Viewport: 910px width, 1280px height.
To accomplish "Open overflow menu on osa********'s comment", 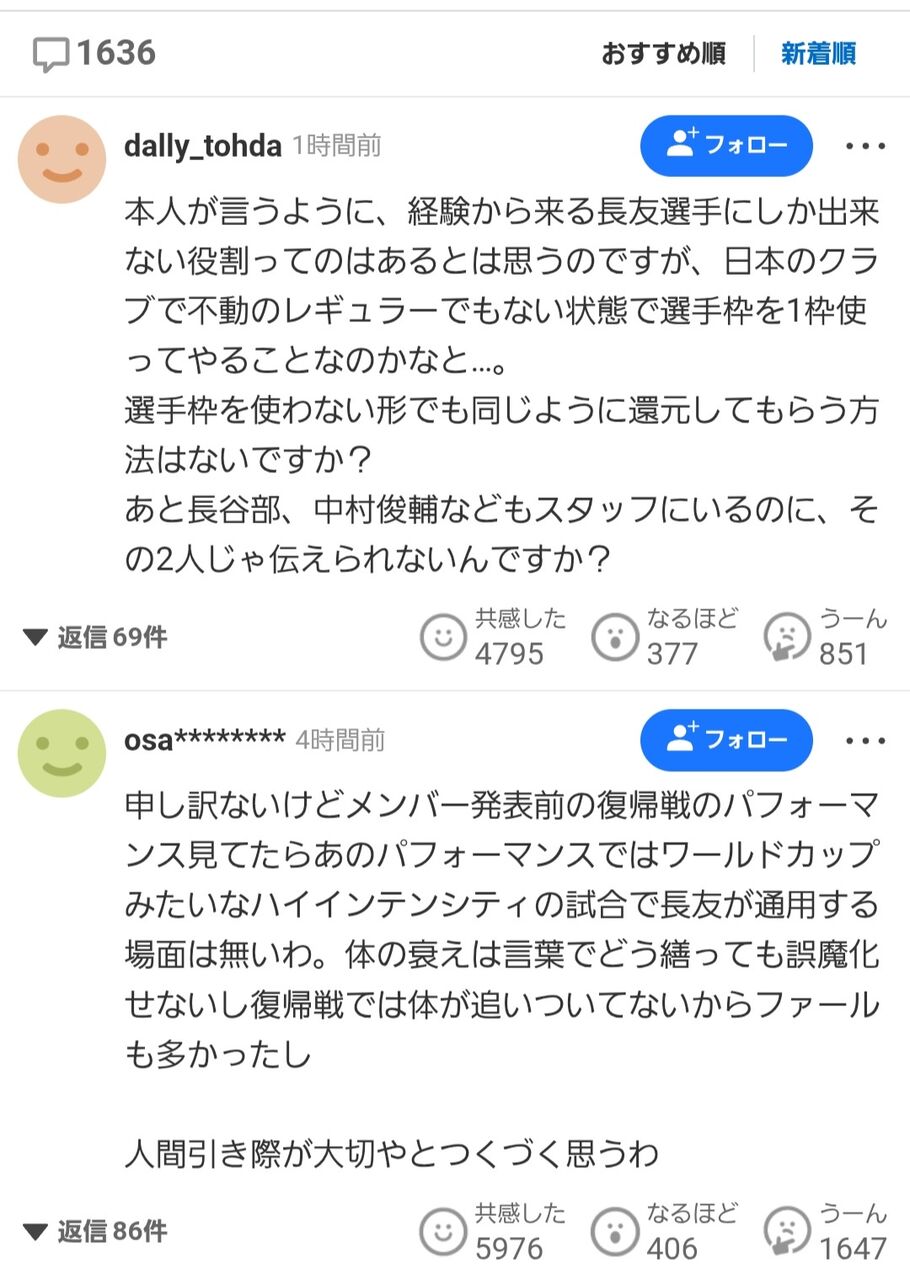I will [x=864, y=741].
